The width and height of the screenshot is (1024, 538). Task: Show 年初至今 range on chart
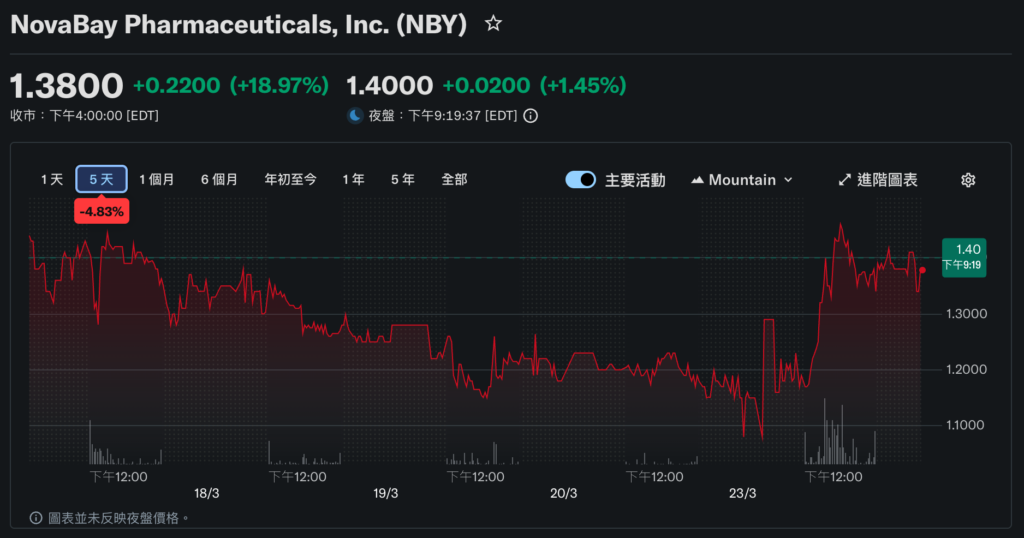pyautogui.click(x=290, y=180)
